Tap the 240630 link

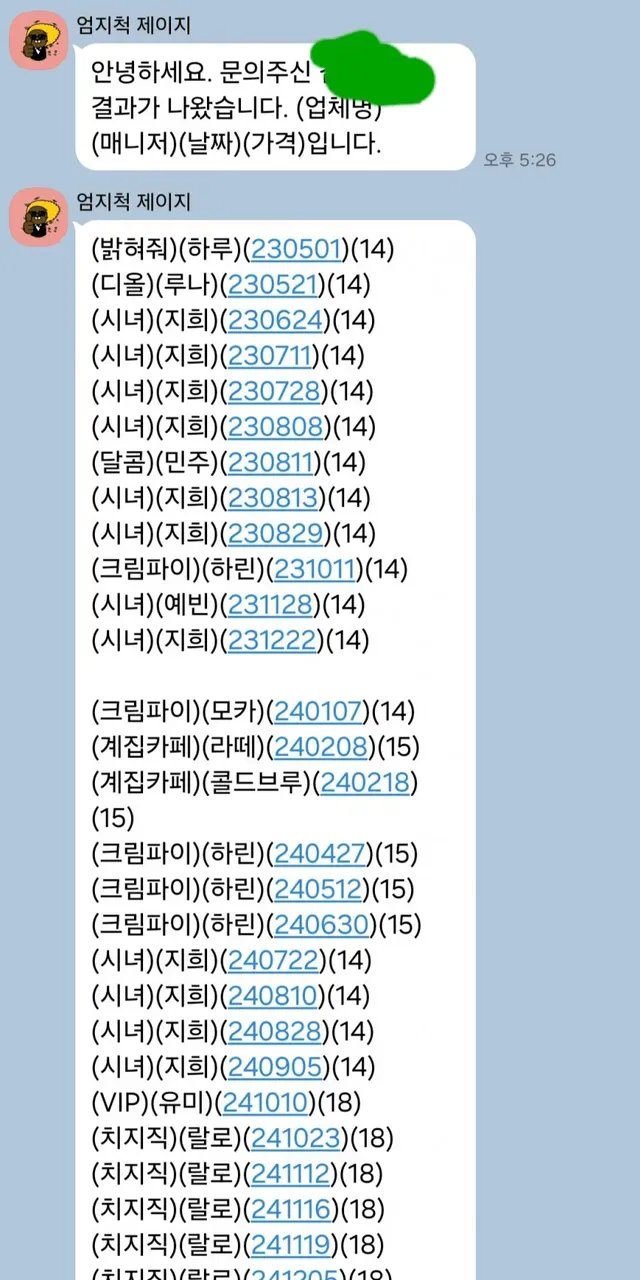322,924
